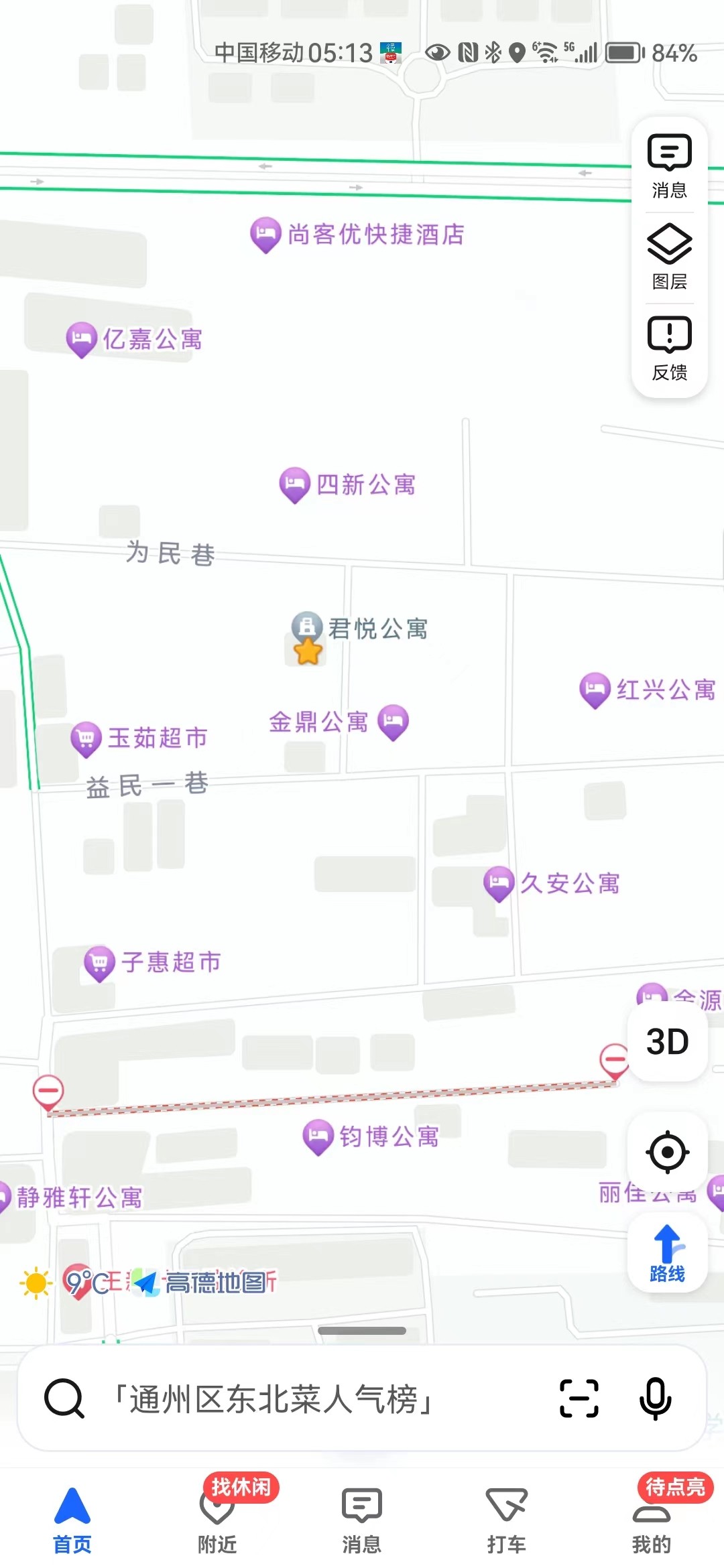The height and width of the screenshot is (1568, 724).
Task: Switch to the 附近 tab
Action: [217, 1520]
